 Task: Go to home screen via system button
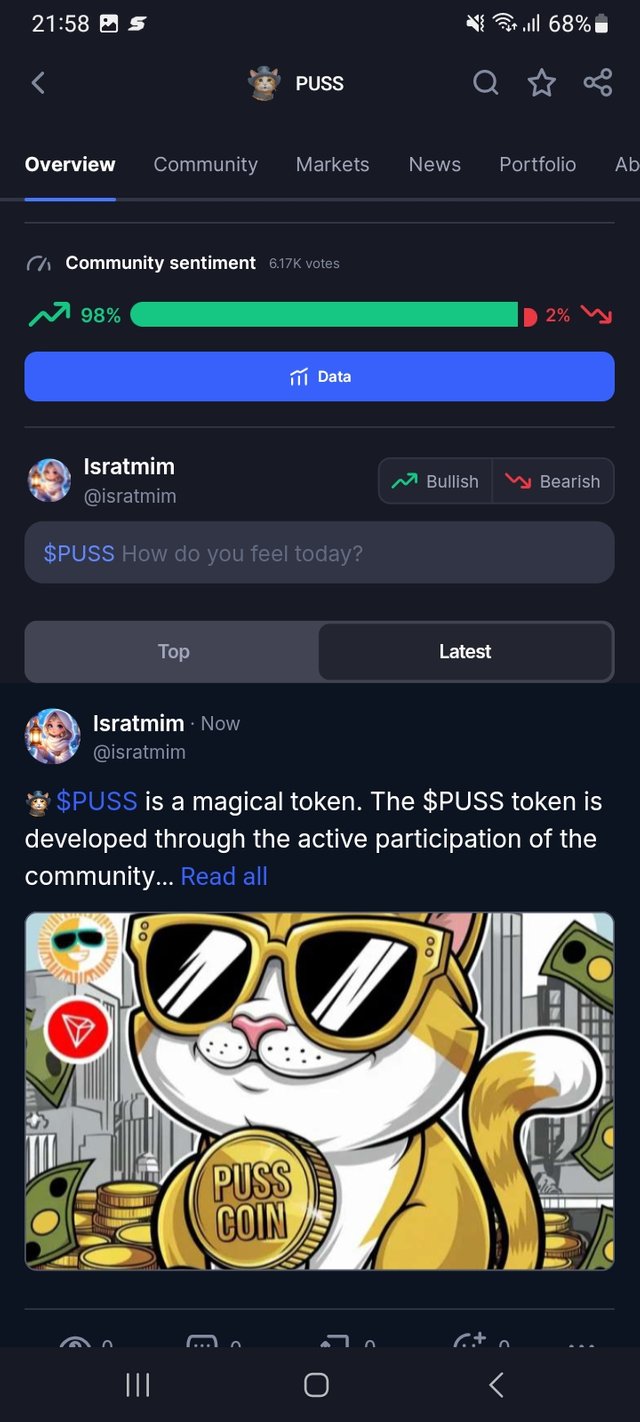click(x=316, y=1384)
